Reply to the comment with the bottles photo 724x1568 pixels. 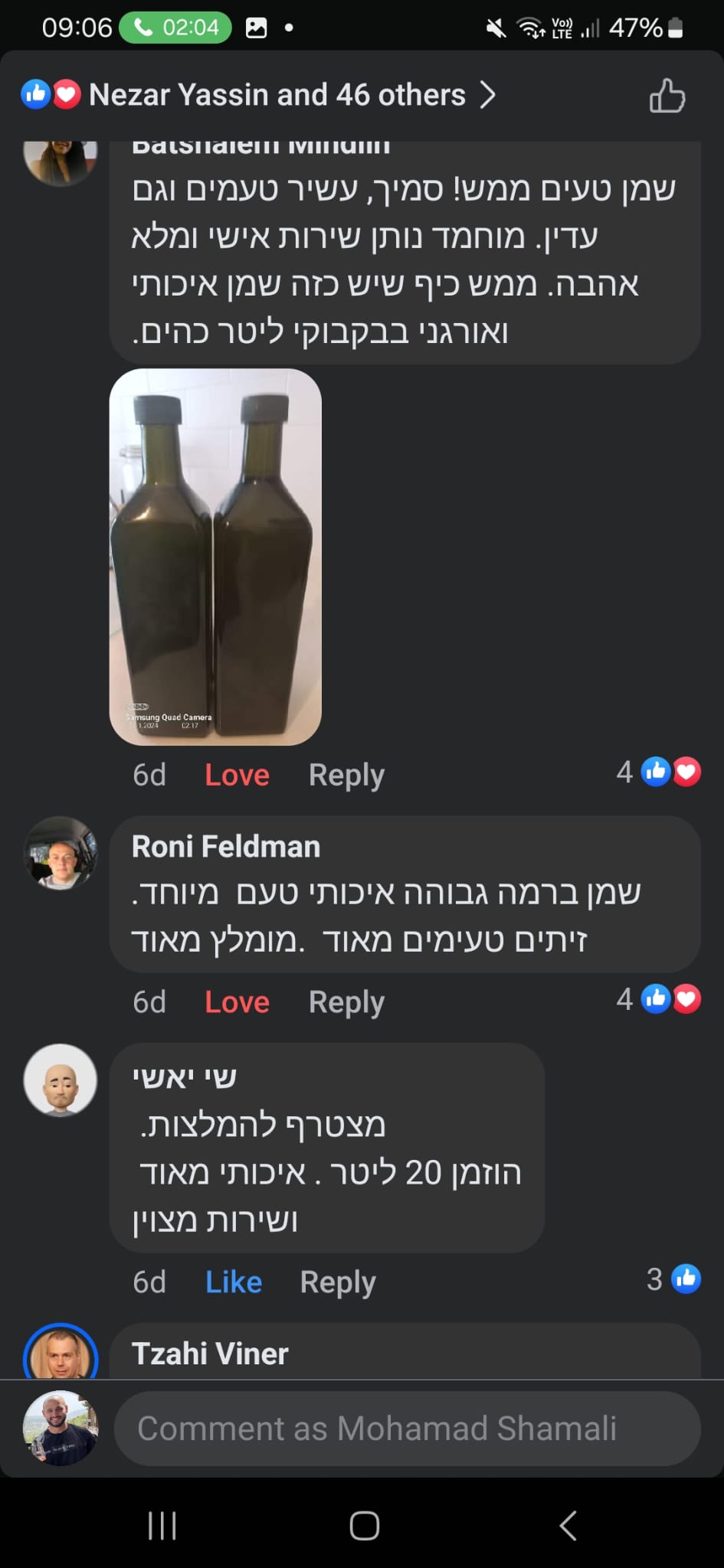click(346, 775)
